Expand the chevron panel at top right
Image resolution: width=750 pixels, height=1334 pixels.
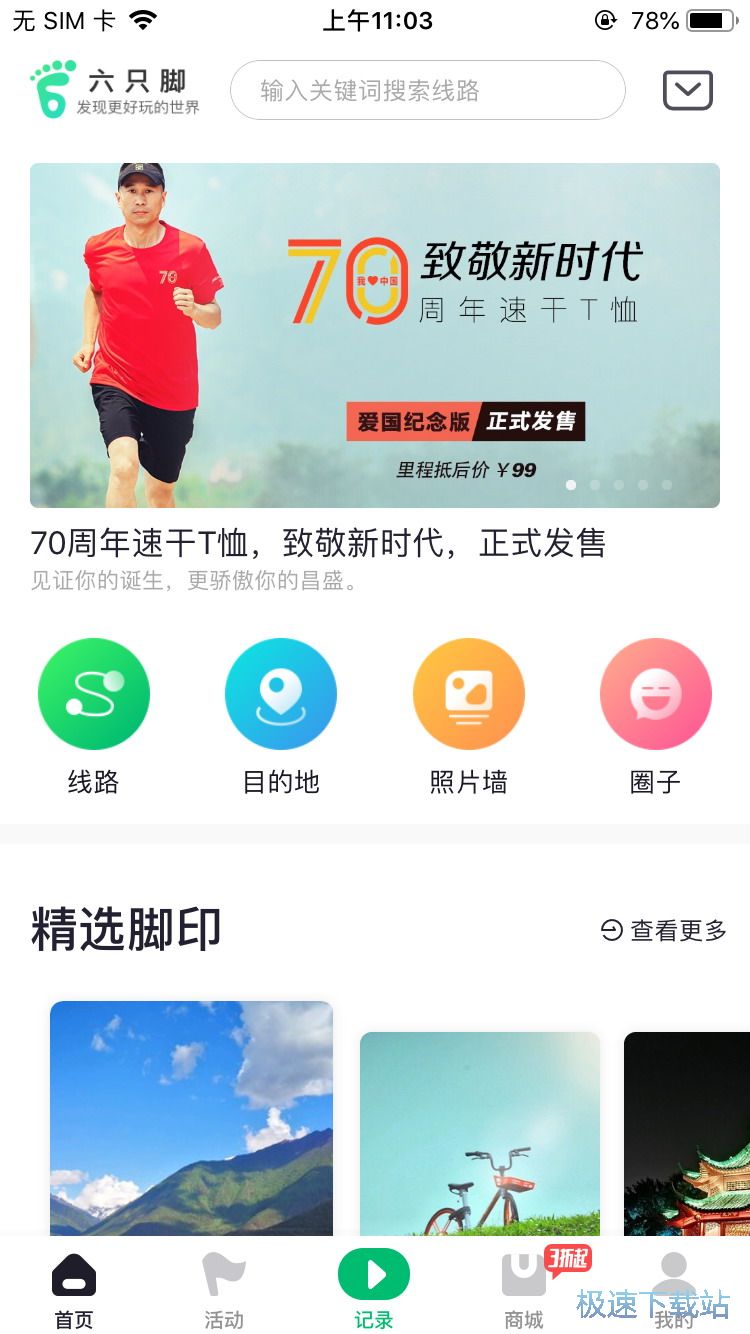(x=687, y=90)
